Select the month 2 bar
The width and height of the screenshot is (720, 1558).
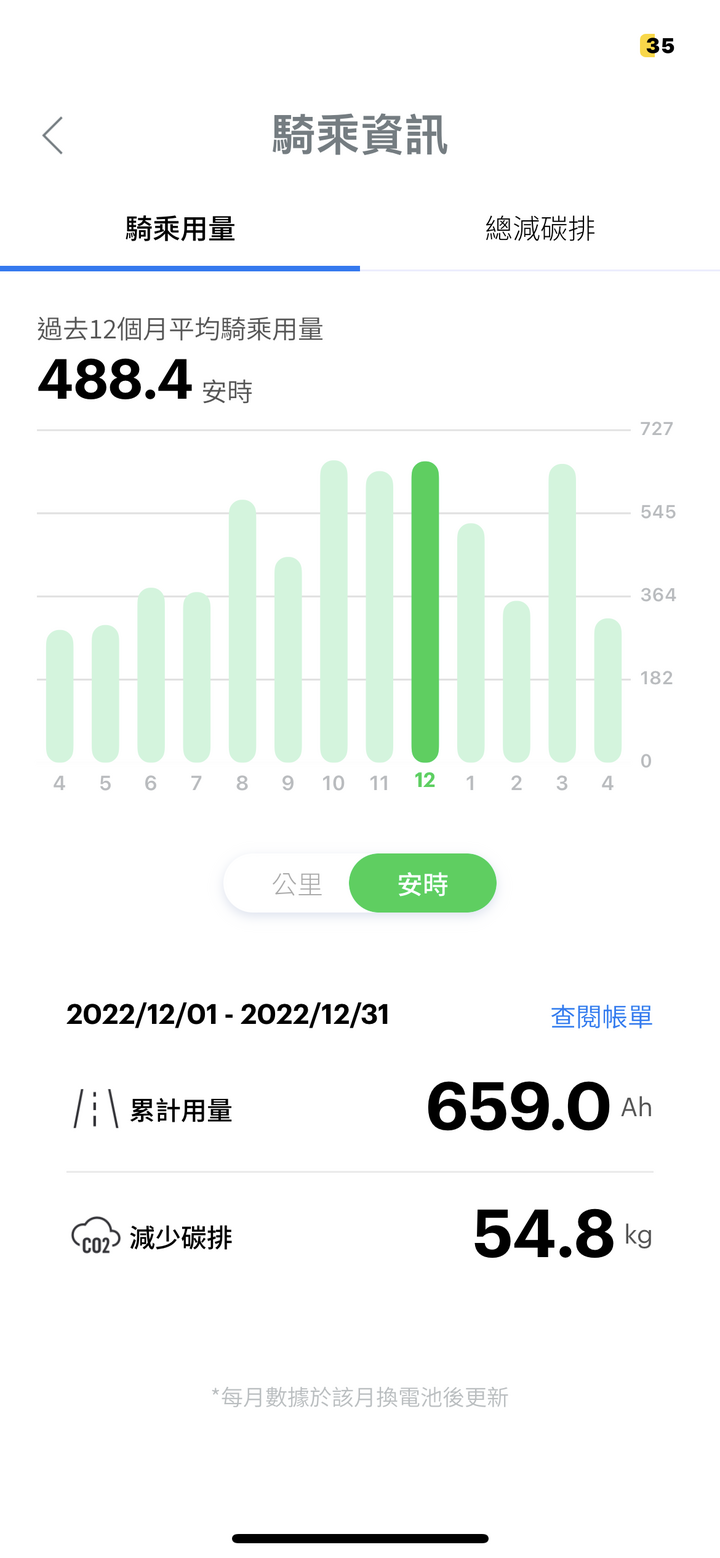point(516,681)
